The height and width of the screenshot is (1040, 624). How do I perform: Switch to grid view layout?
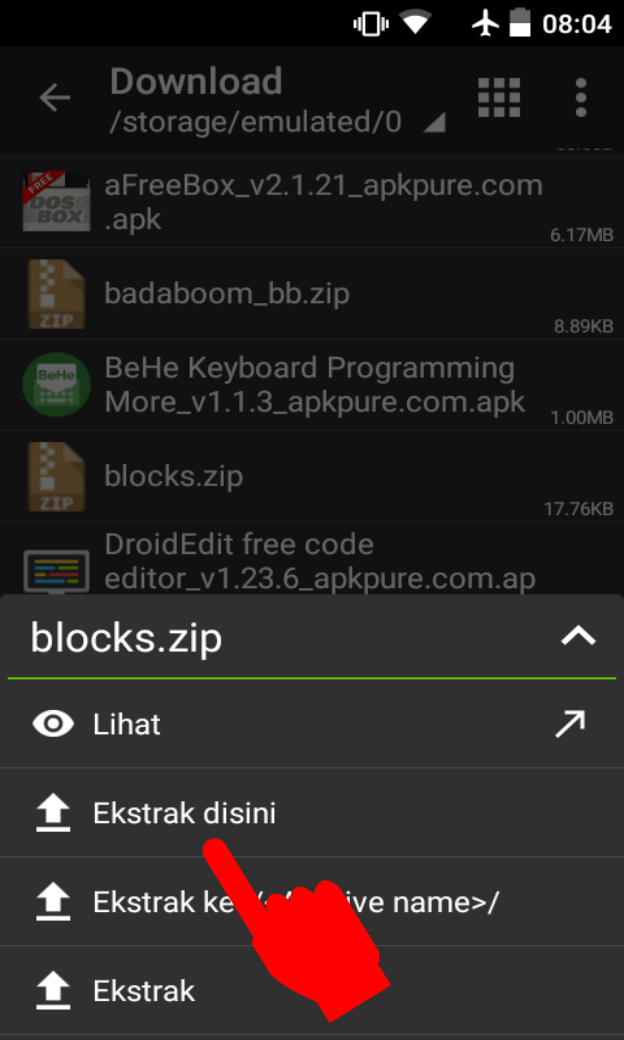pos(499,98)
